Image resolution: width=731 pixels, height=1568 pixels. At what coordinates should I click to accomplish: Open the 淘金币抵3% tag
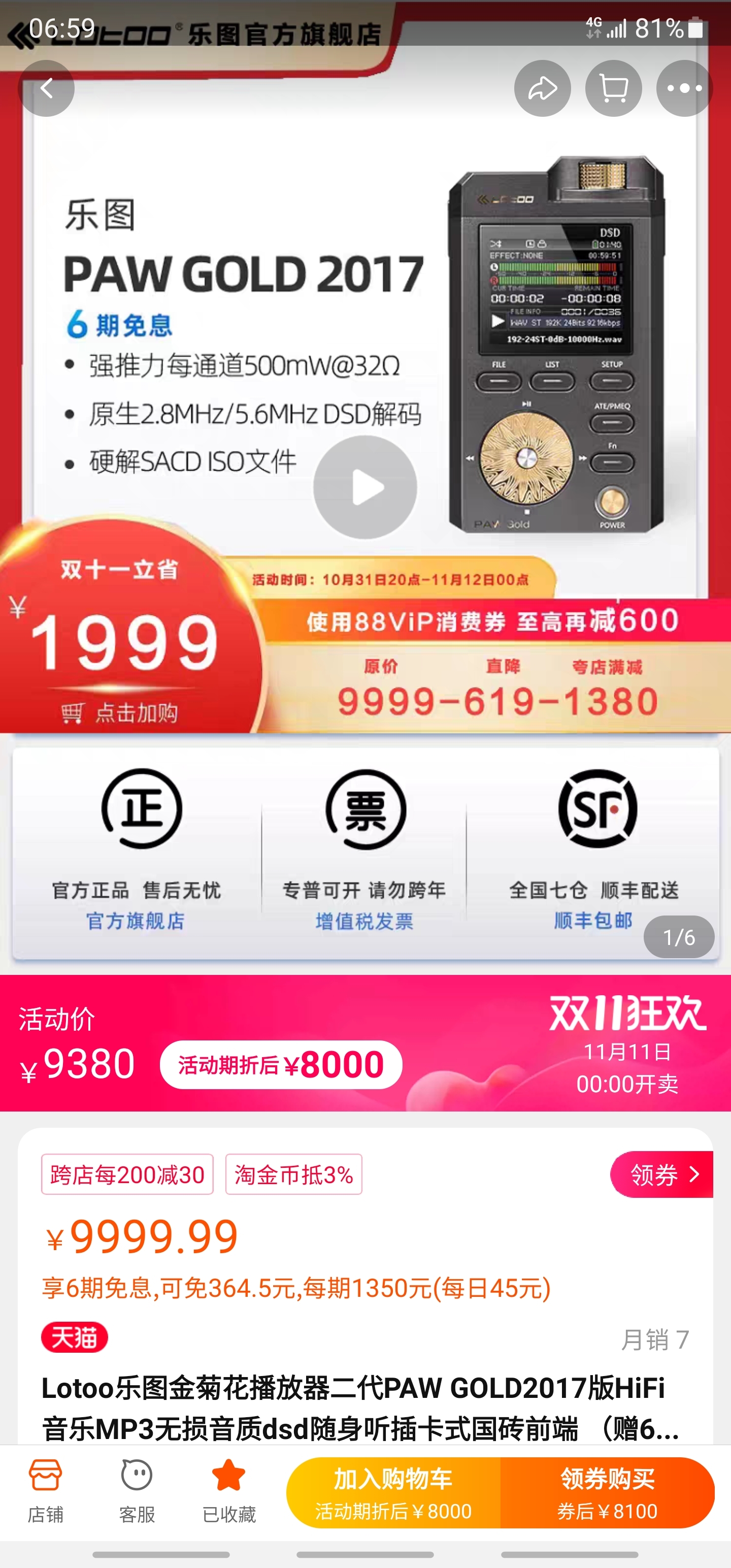[x=294, y=1175]
